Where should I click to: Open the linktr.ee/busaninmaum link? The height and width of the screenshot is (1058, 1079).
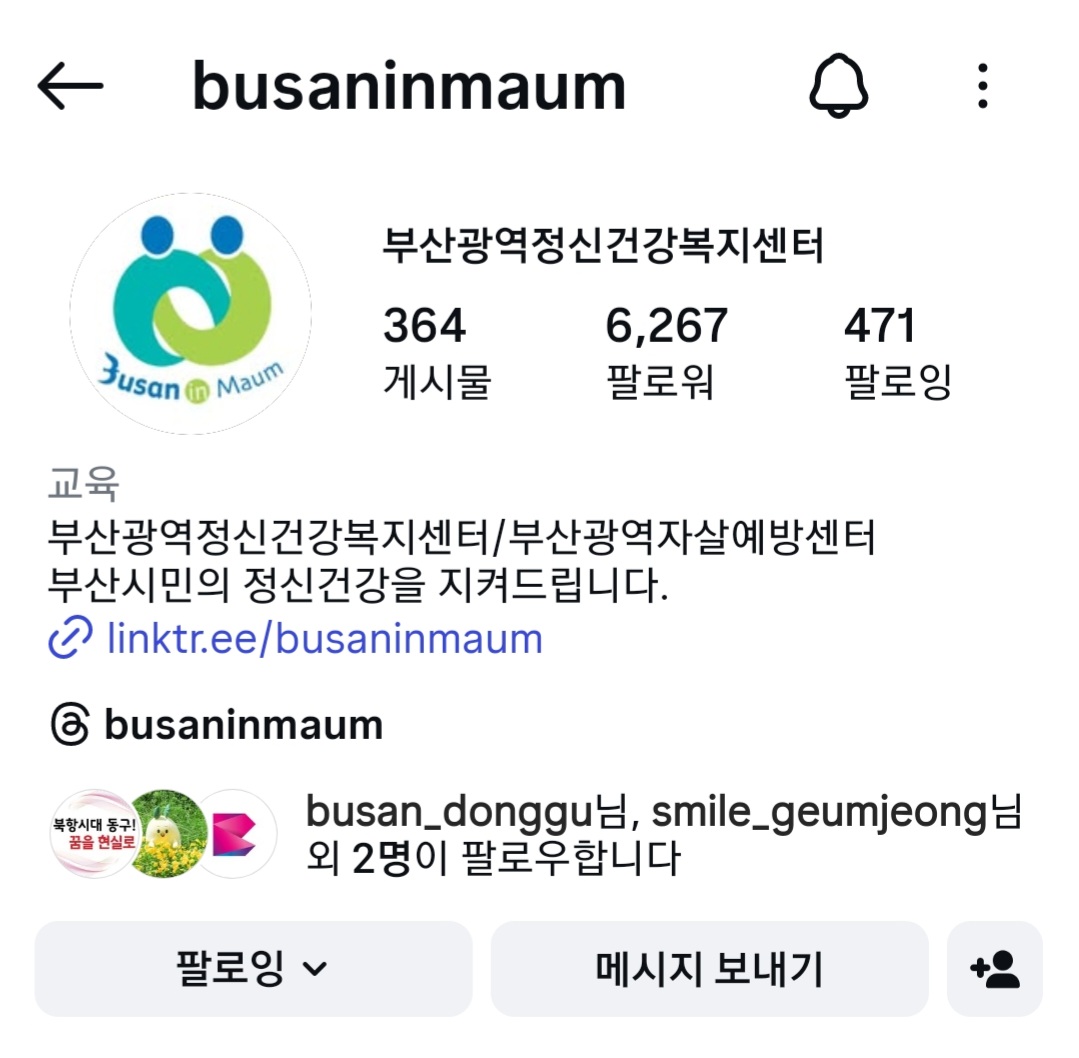(323, 639)
